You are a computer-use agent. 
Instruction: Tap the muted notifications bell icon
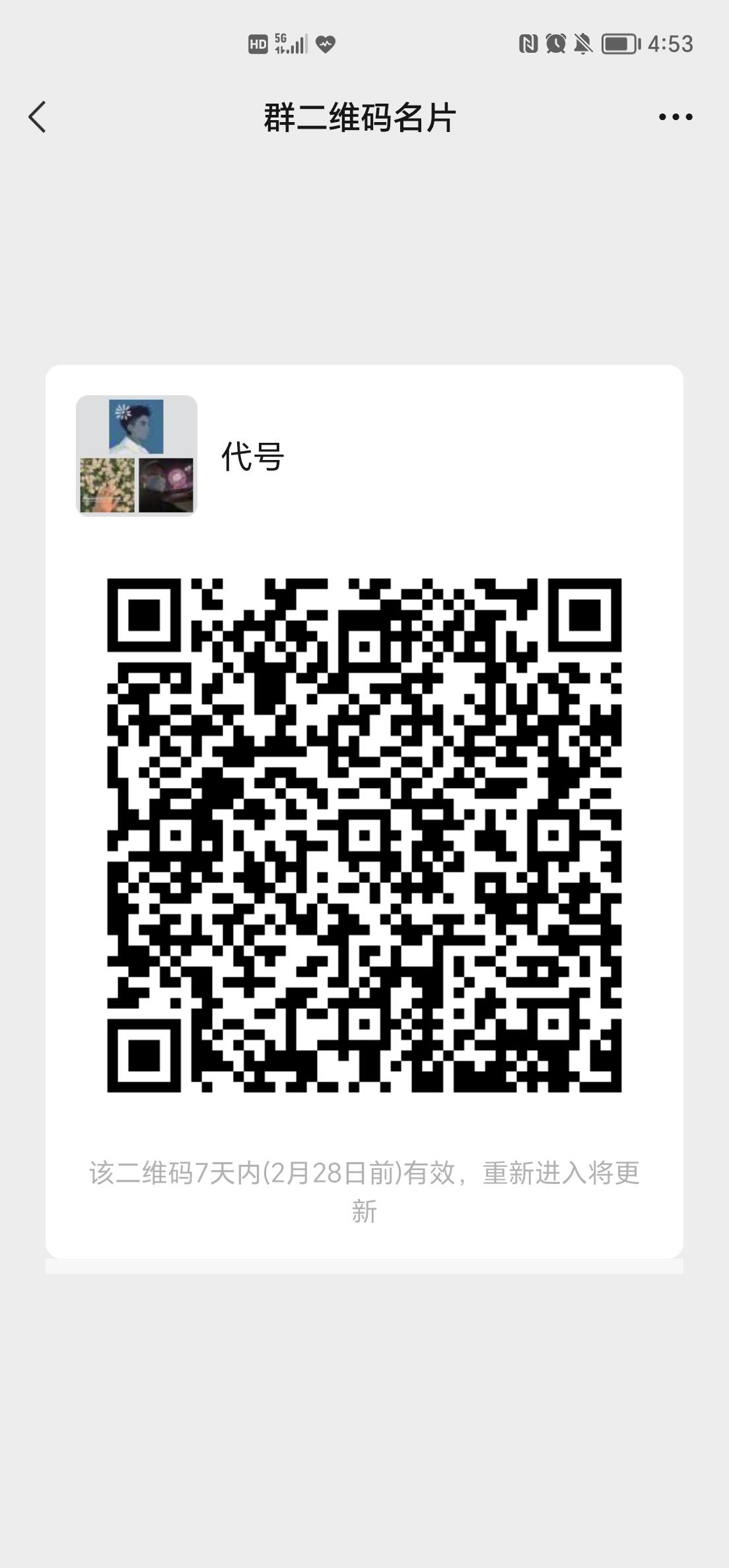(x=582, y=43)
